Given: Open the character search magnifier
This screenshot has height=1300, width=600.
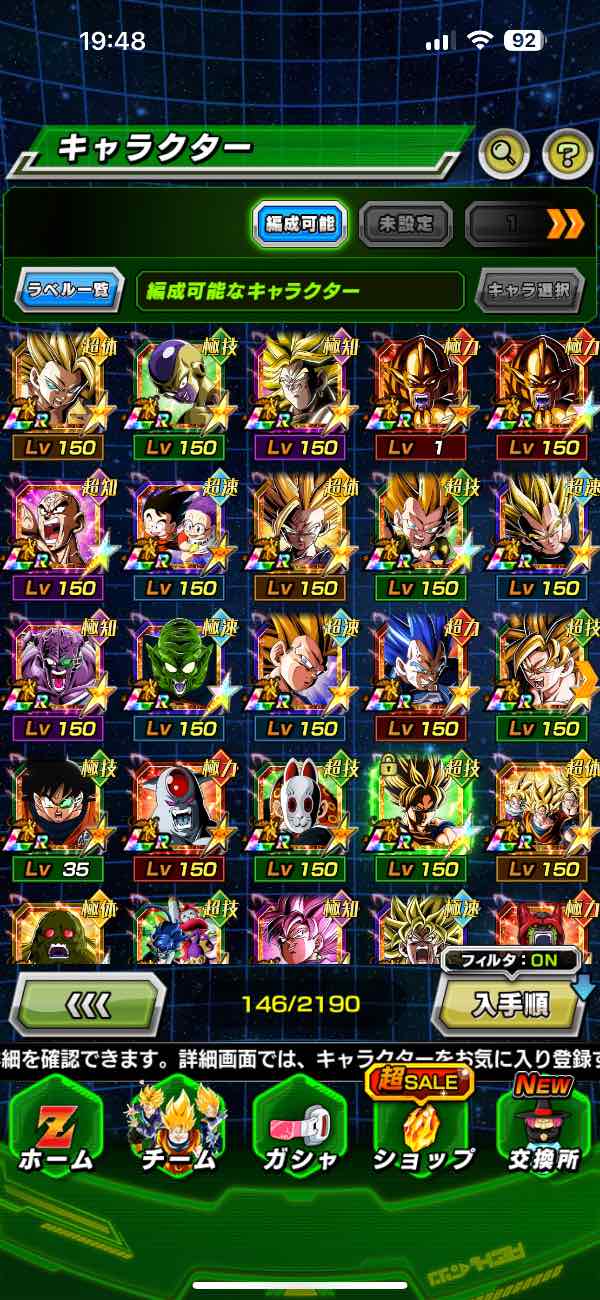Looking at the screenshot, I should click(505, 152).
